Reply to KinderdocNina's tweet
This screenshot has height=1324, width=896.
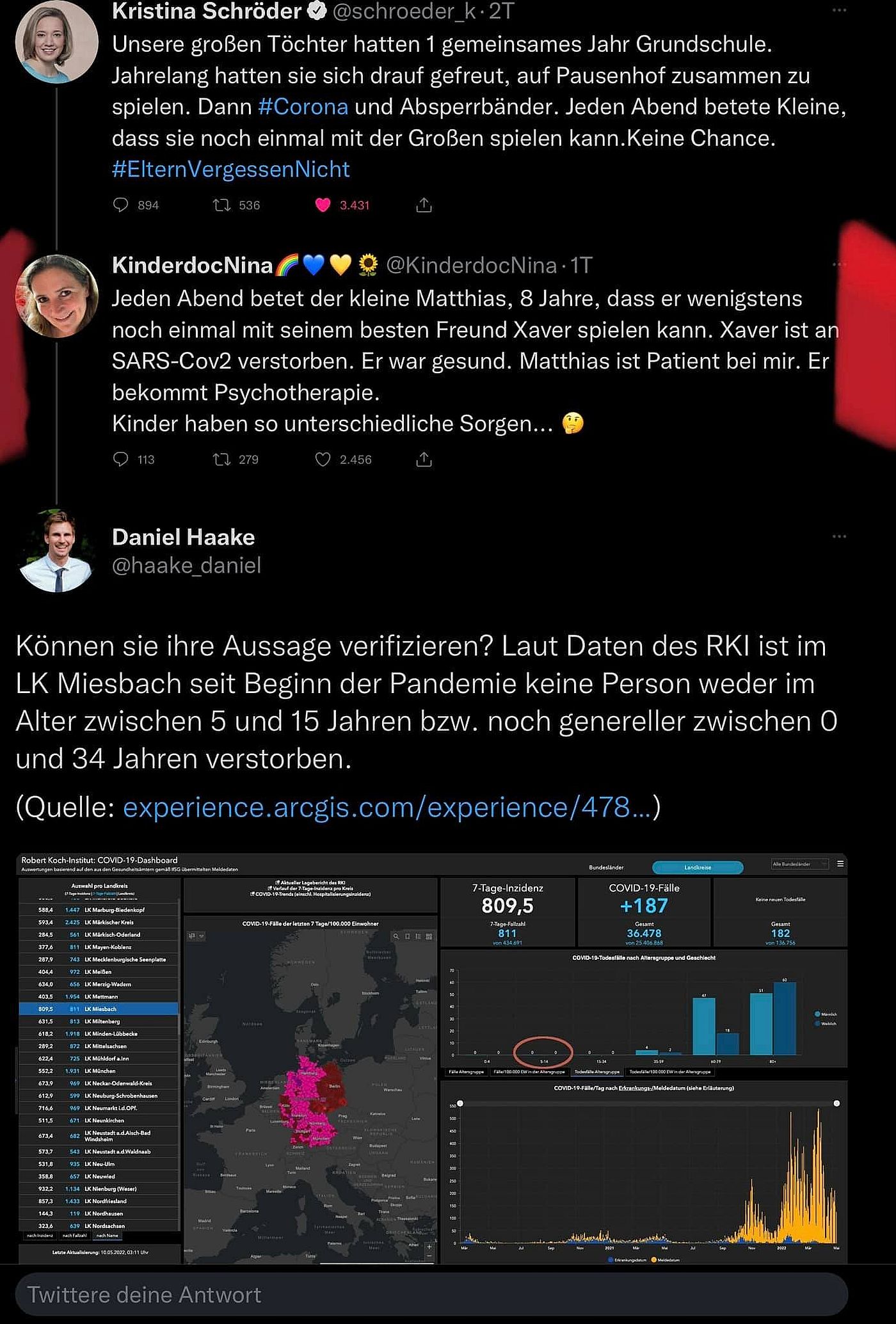[121, 459]
